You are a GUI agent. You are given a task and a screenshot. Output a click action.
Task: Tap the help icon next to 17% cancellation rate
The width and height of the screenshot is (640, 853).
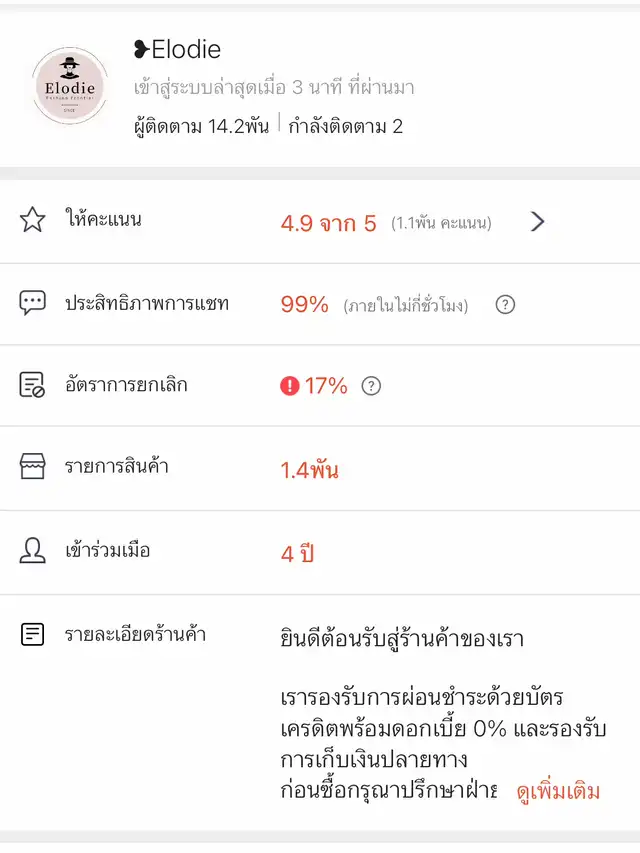coord(371,386)
